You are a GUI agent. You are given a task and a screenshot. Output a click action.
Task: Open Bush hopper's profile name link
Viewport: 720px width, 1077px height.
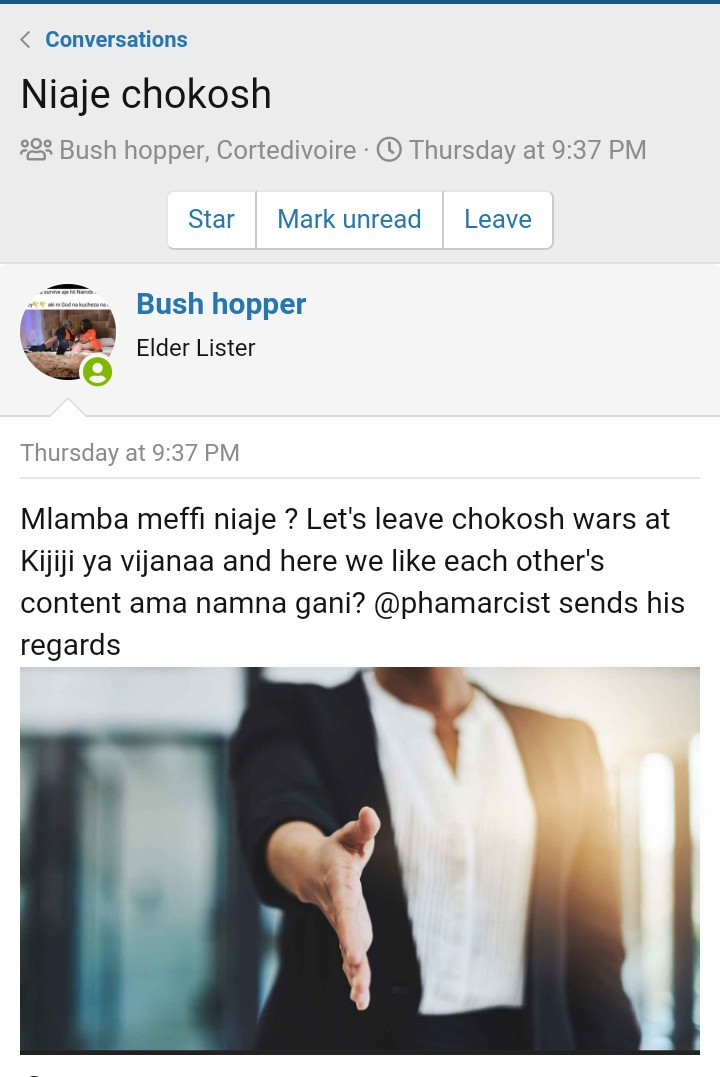point(221,304)
